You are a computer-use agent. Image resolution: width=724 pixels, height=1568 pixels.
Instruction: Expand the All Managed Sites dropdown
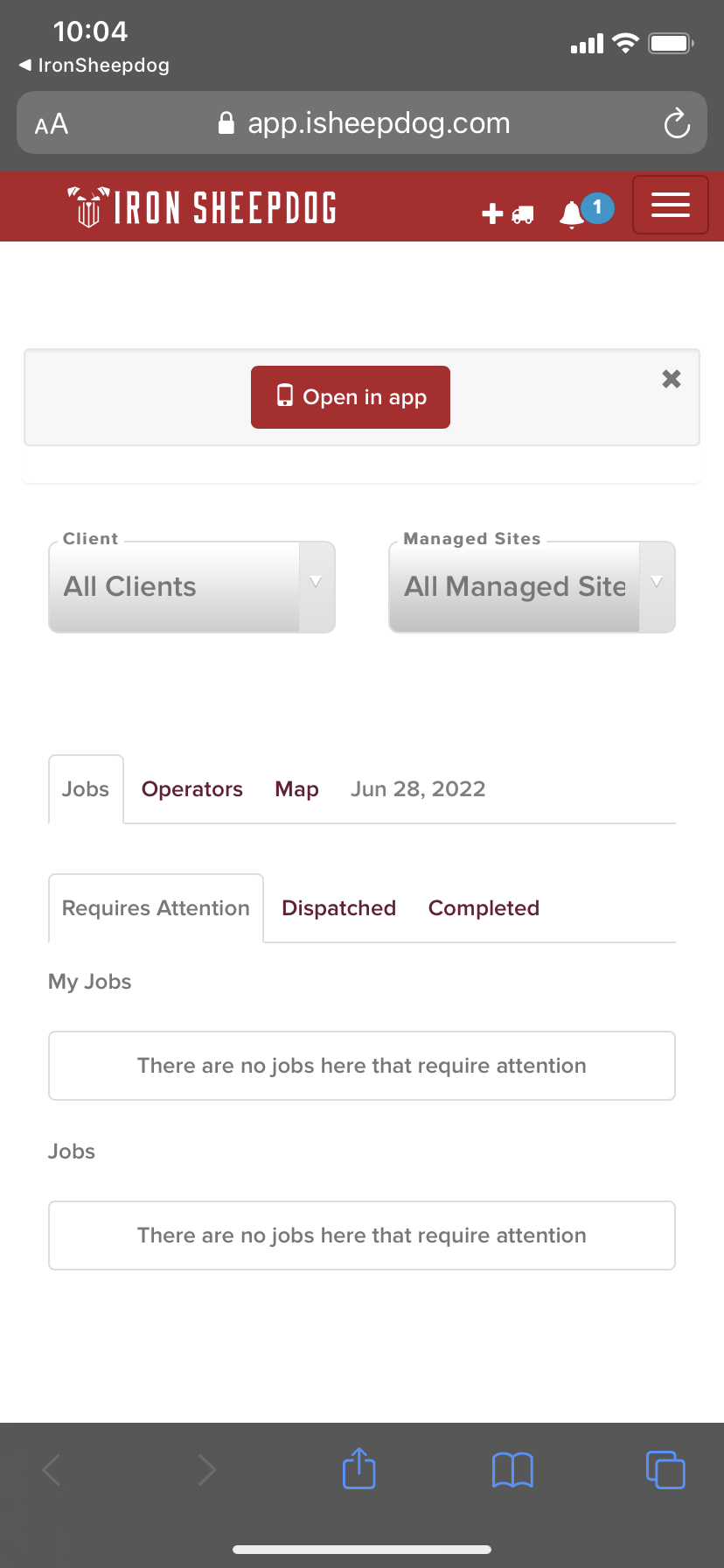[533, 587]
